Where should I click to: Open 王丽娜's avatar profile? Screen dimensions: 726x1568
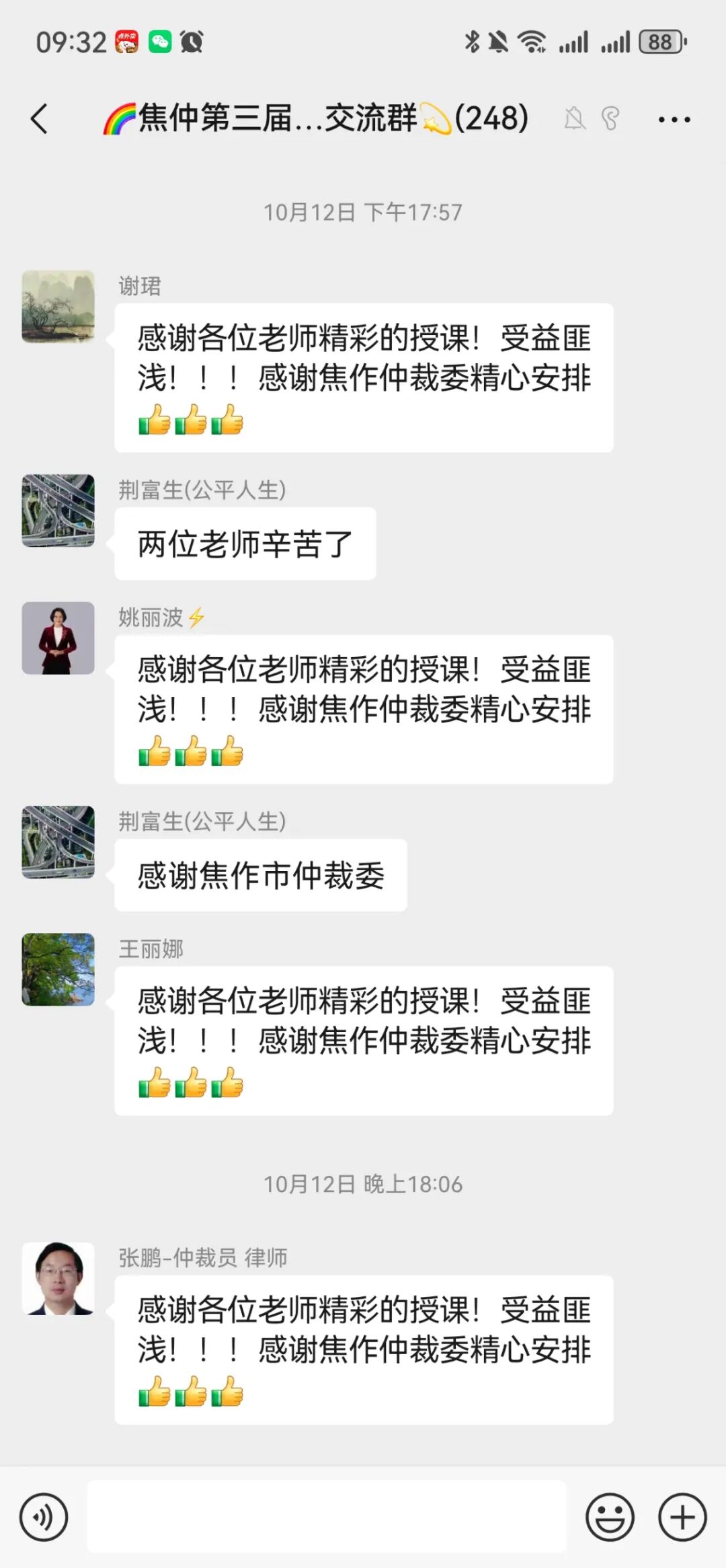(58, 969)
